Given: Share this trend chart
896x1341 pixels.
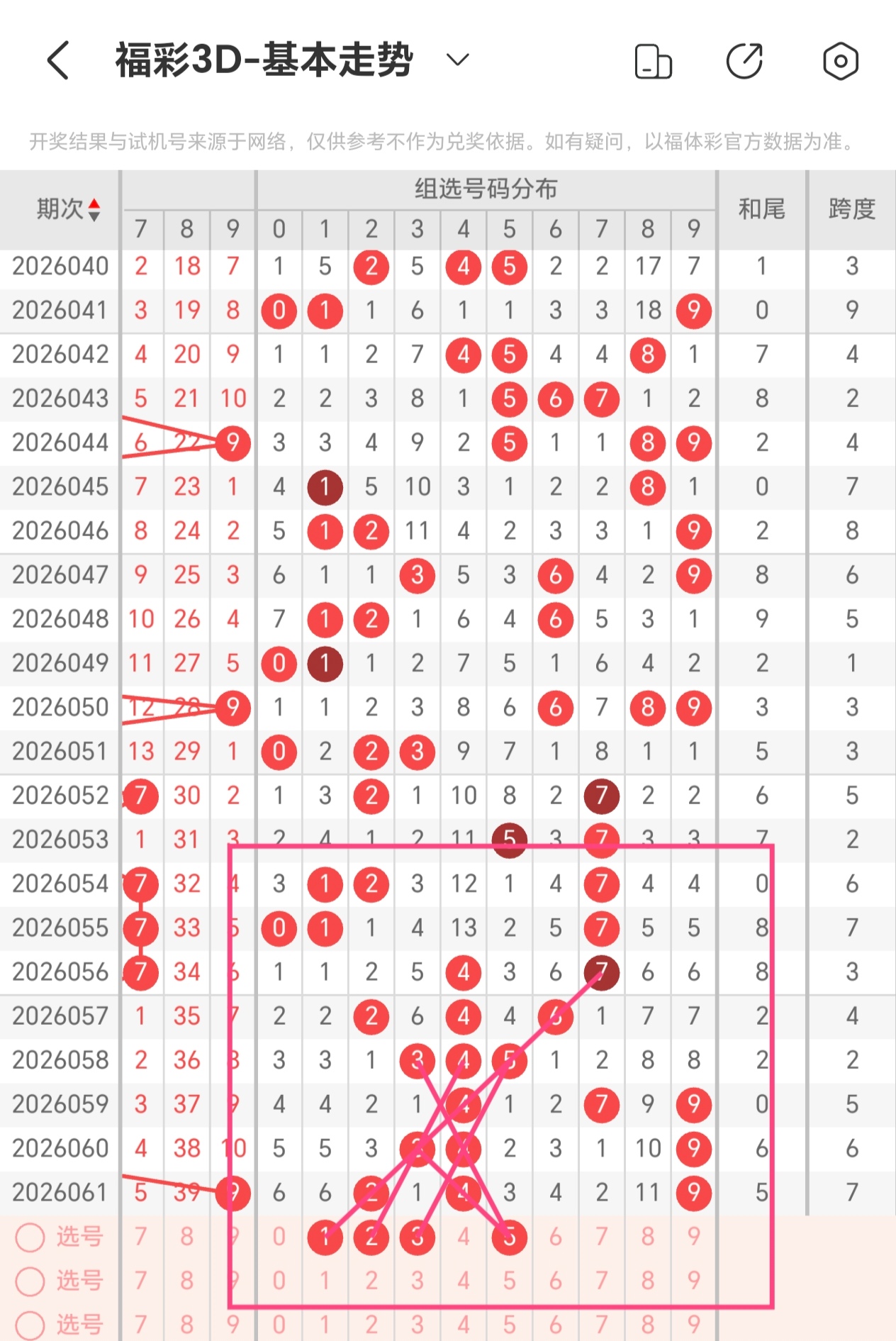Looking at the screenshot, I should [x=745, y=61].
